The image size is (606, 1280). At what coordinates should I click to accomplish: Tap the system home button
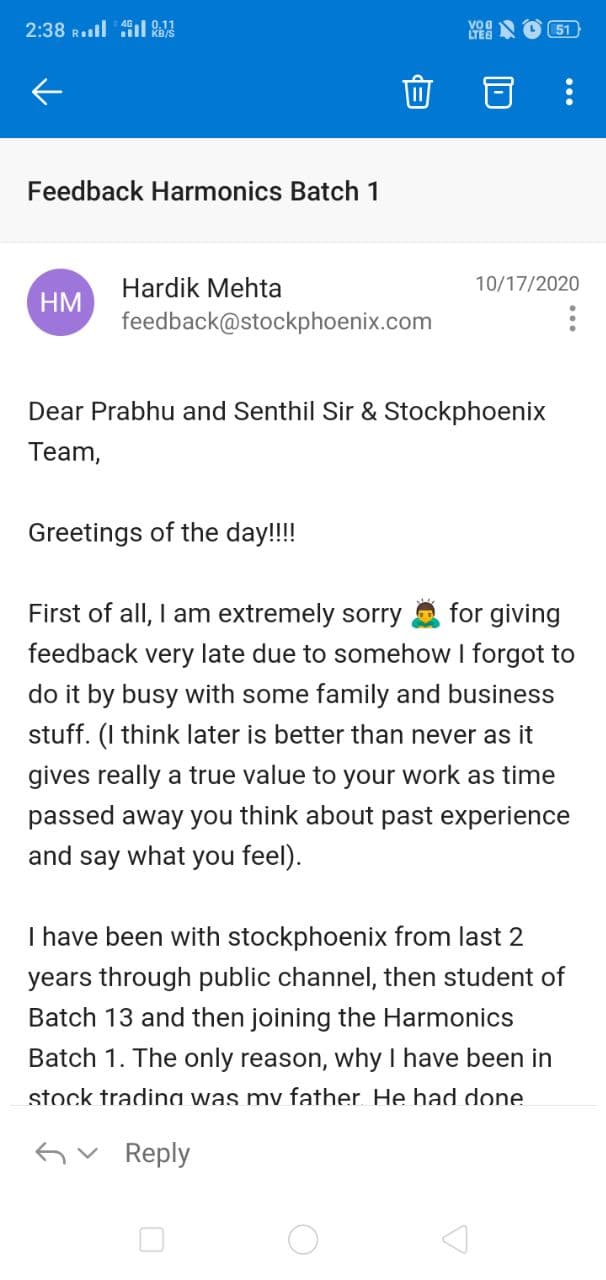click(303, 1240)
